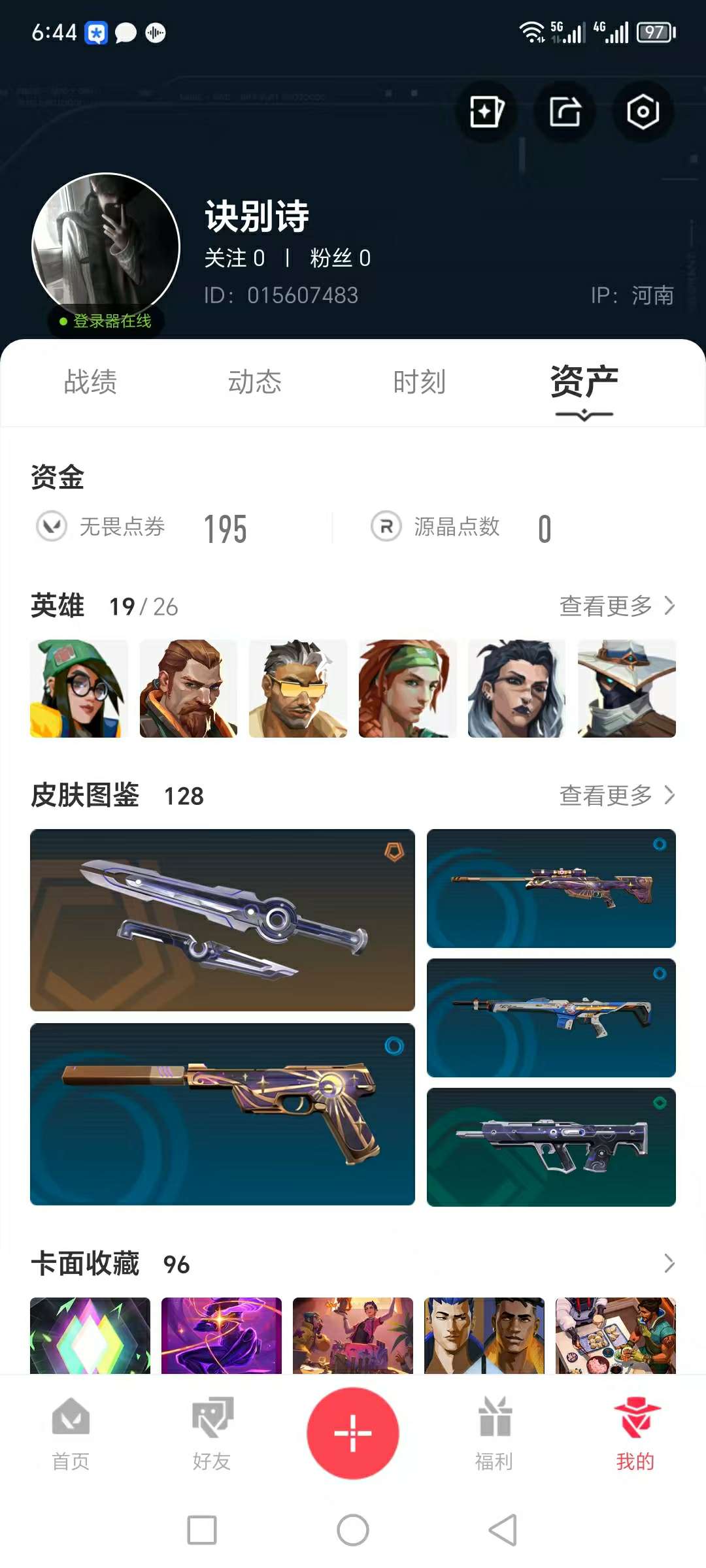Switch to the 战绩 tab
The height and width of the screenshot is (1568, 706).
click(90, 382)
